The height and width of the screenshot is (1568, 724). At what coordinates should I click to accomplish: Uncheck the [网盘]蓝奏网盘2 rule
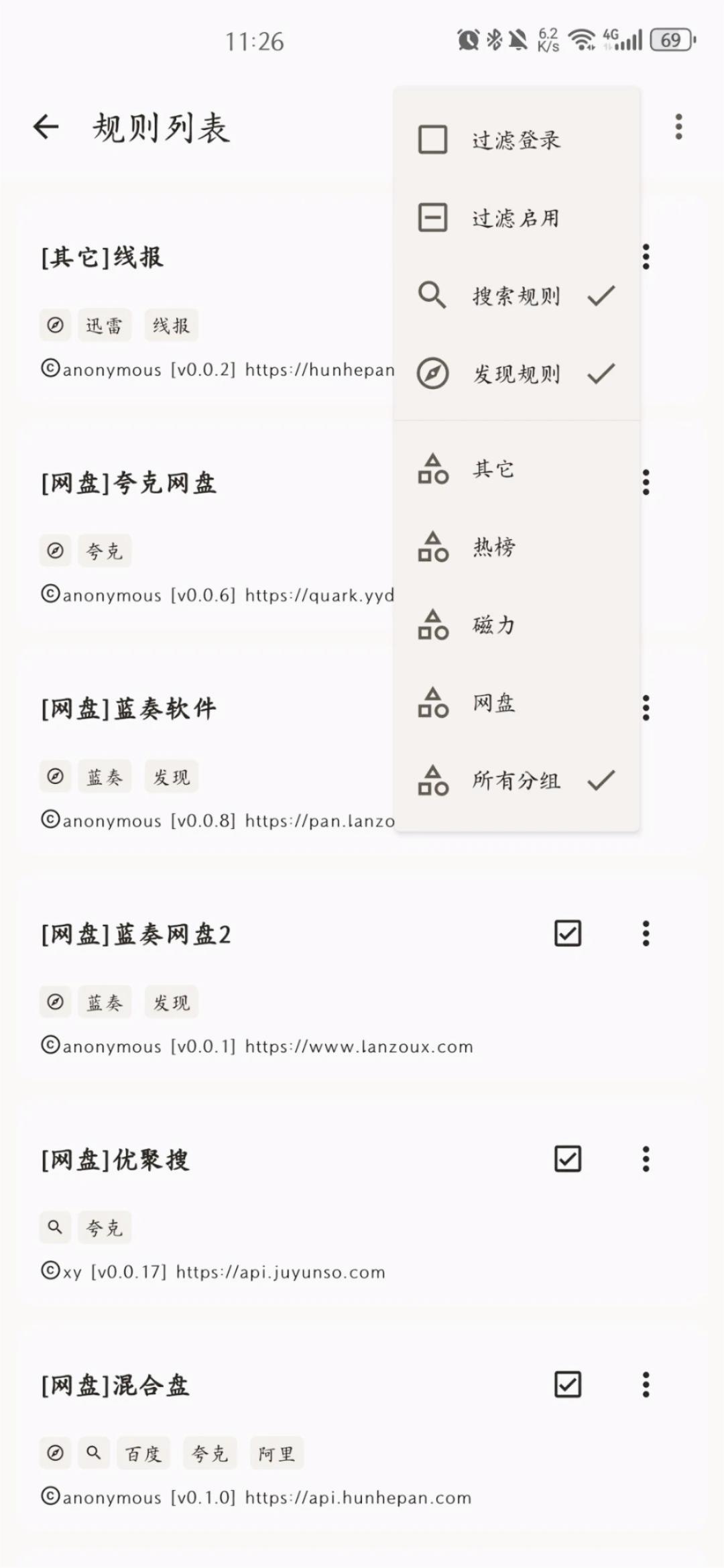[x=568, y=933]
